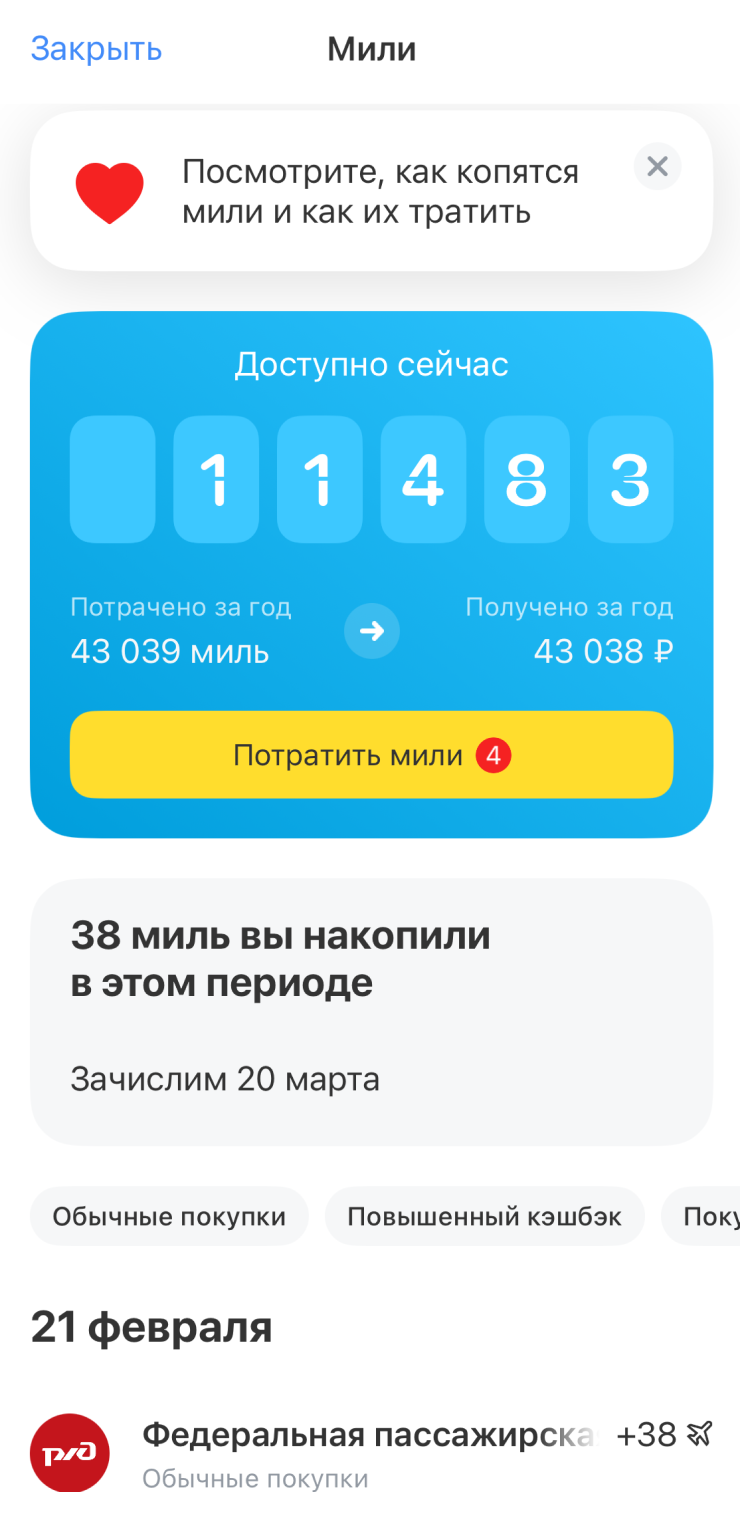Open the Мили screen title
The height and width of the screenshot is (1540, 740).
pos(371,49)
